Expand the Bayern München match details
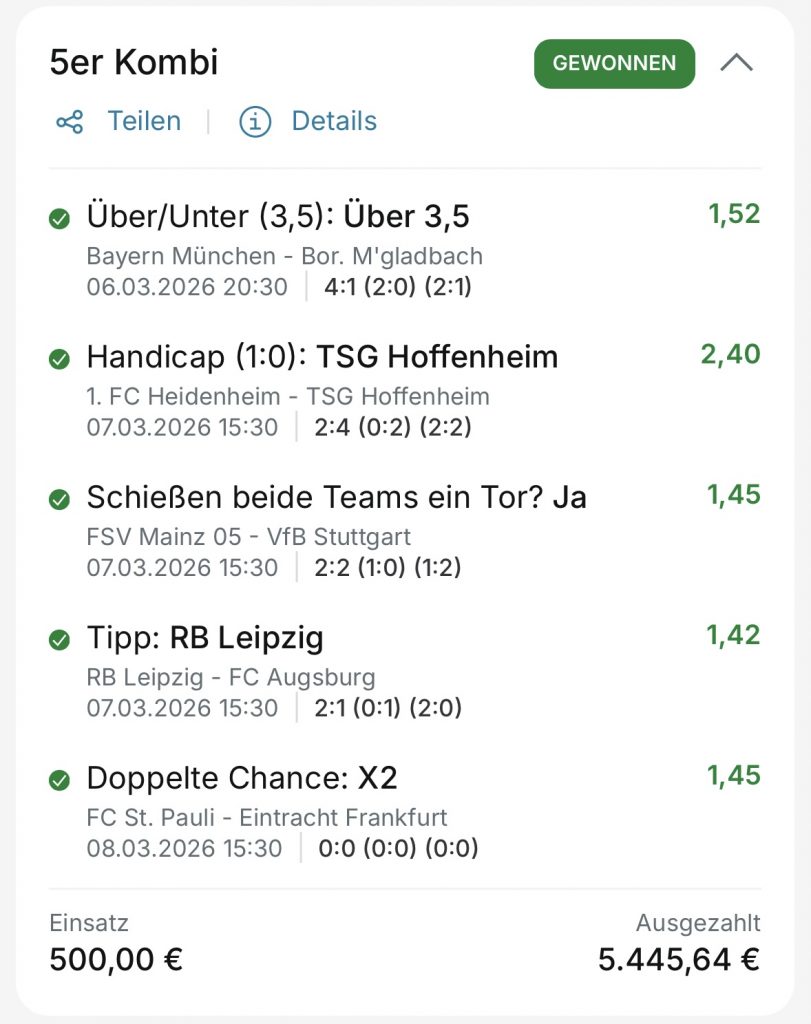The height and width of the screenshot is (1024, 811). 283,256
